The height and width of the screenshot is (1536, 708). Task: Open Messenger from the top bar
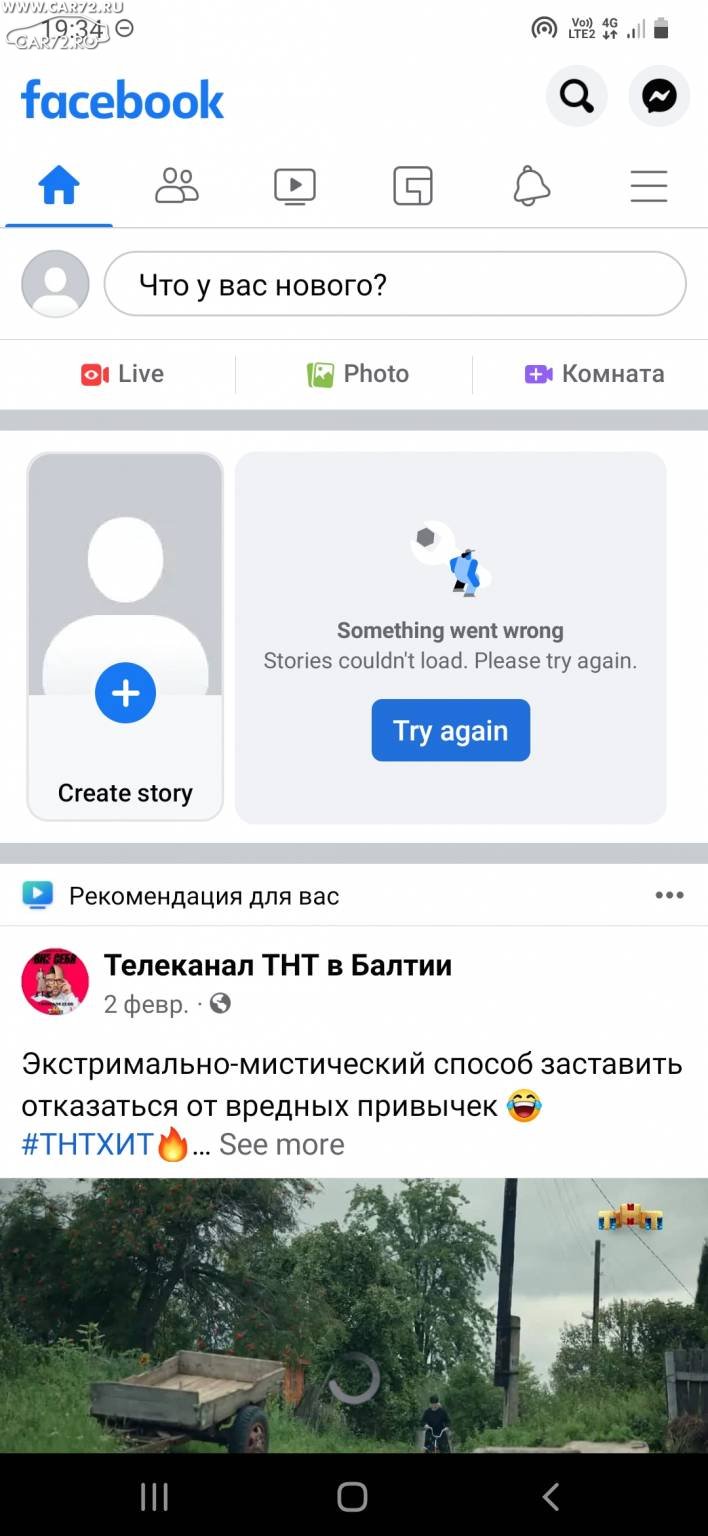click(x=659, y=96)
